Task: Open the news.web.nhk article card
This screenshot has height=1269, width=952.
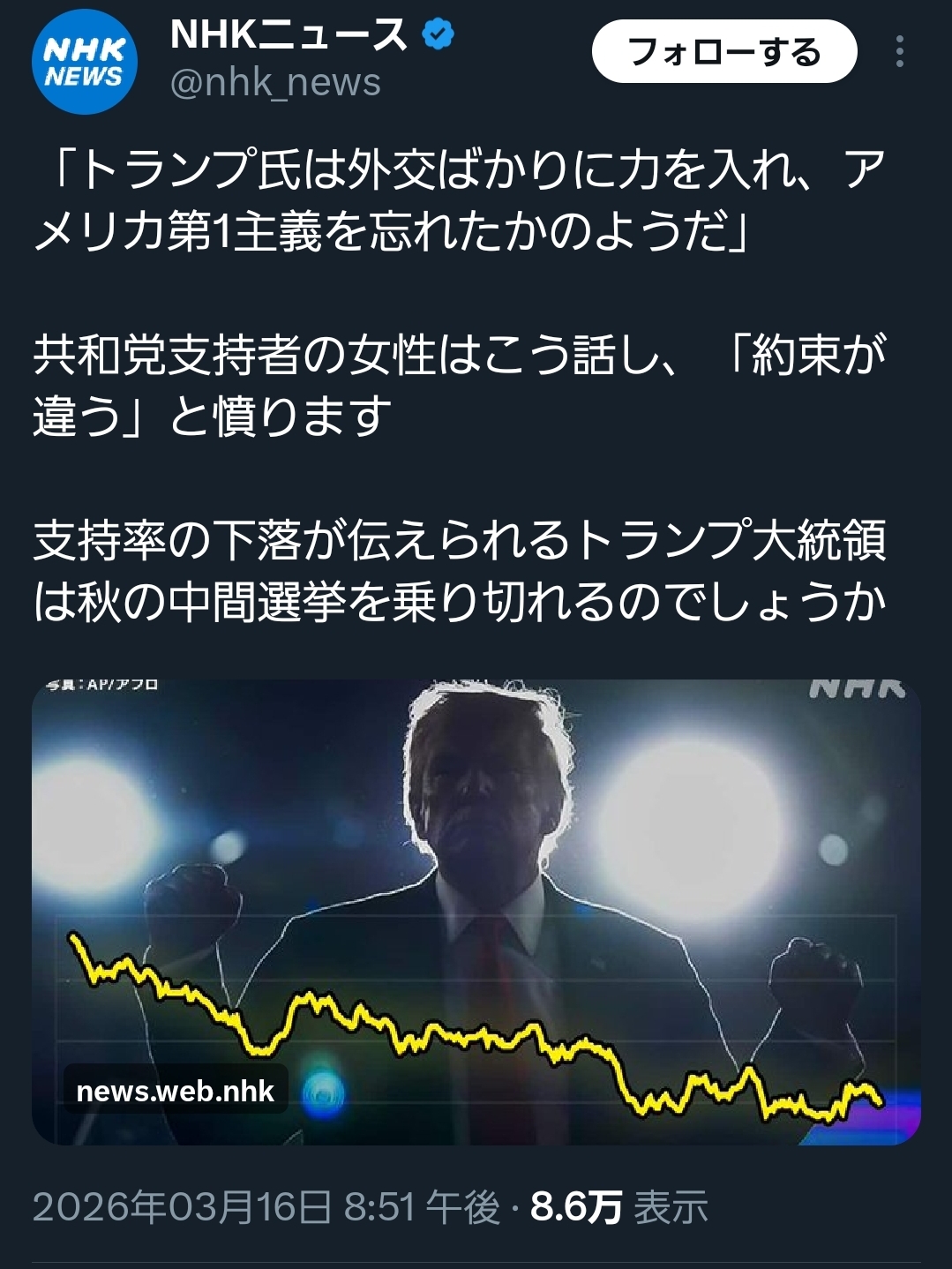Action: pos(476,912)
